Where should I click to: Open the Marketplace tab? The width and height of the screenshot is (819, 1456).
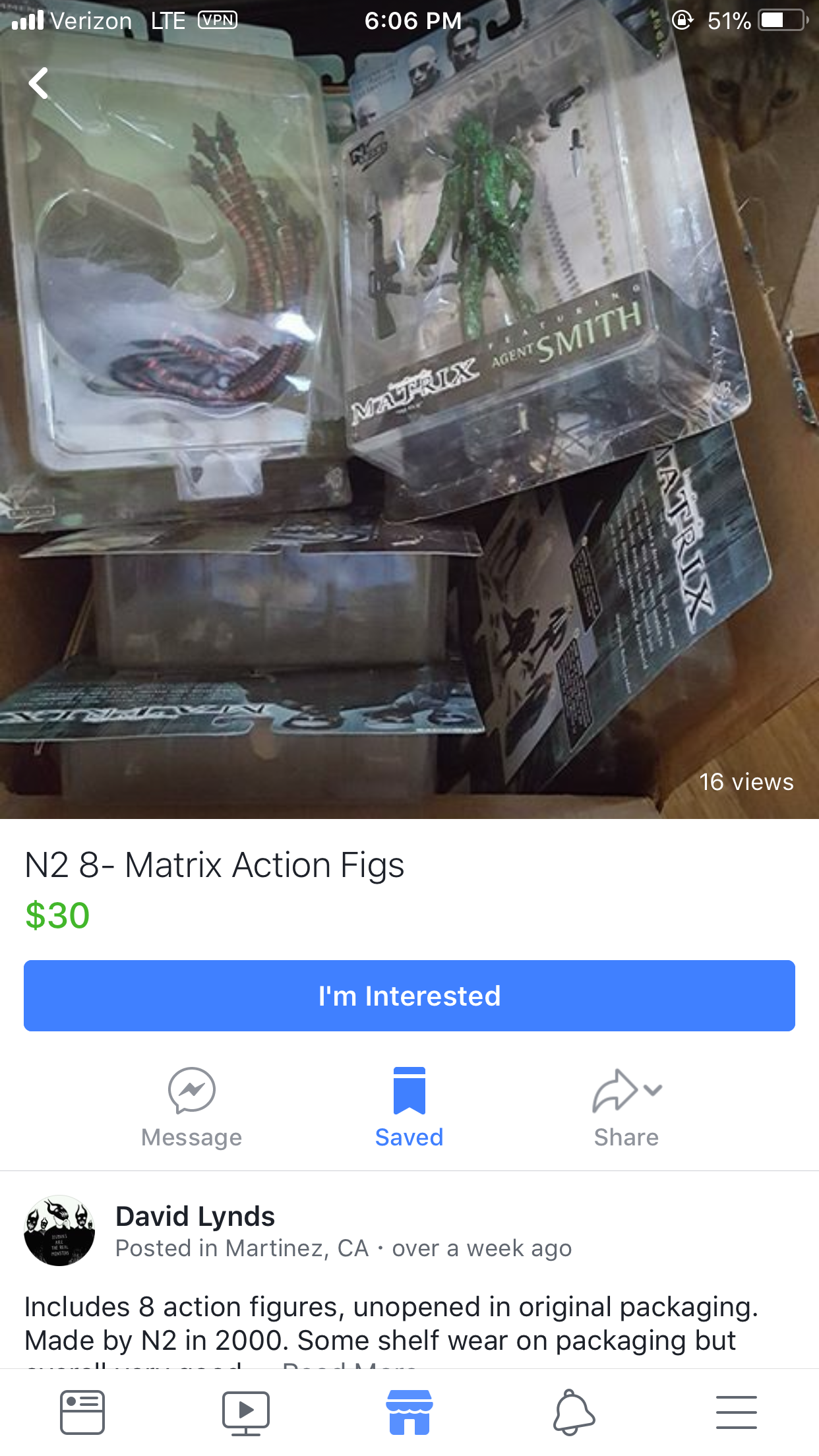(409, 1412)
